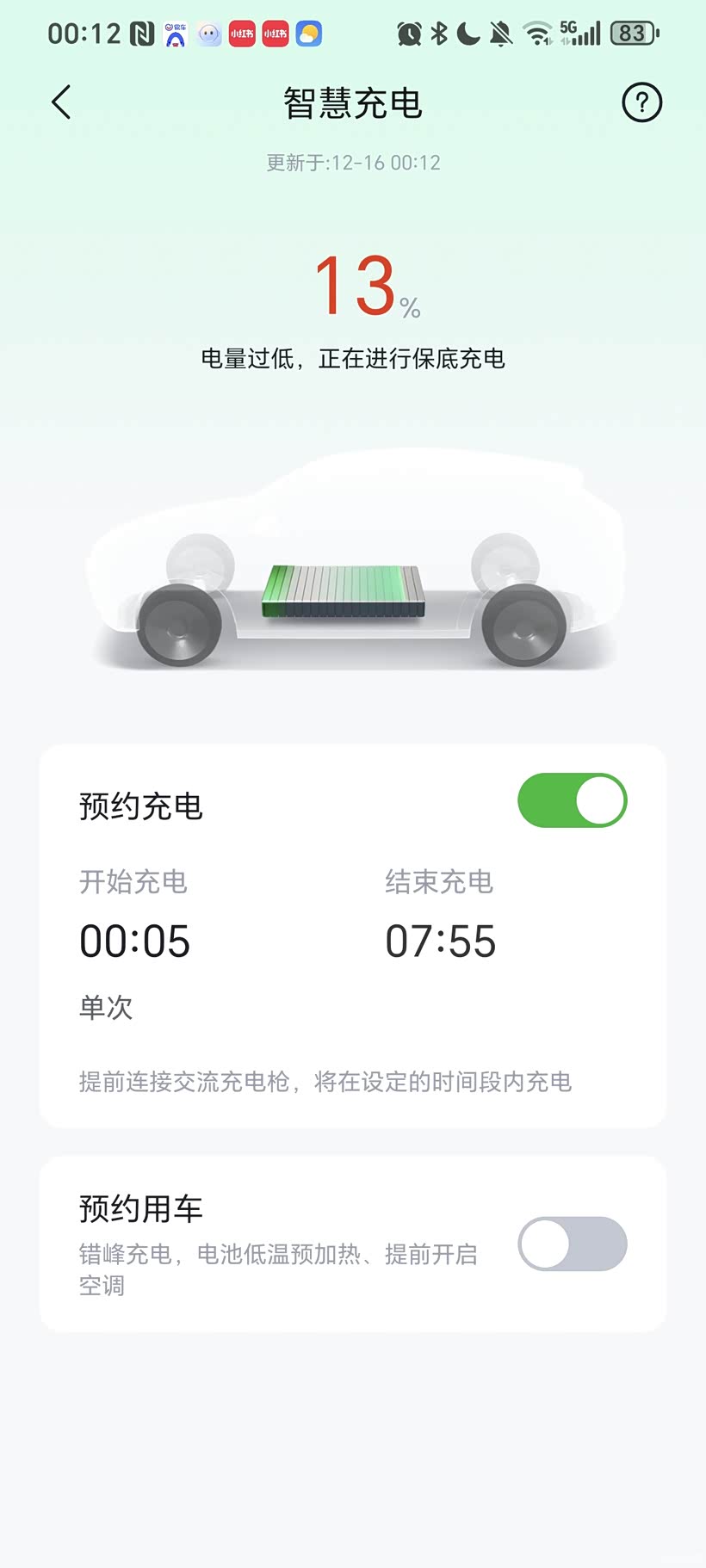This screenshot has height=1568, width=706.
Task: Go back from 智慧充电 page
Action: (61, 102)
